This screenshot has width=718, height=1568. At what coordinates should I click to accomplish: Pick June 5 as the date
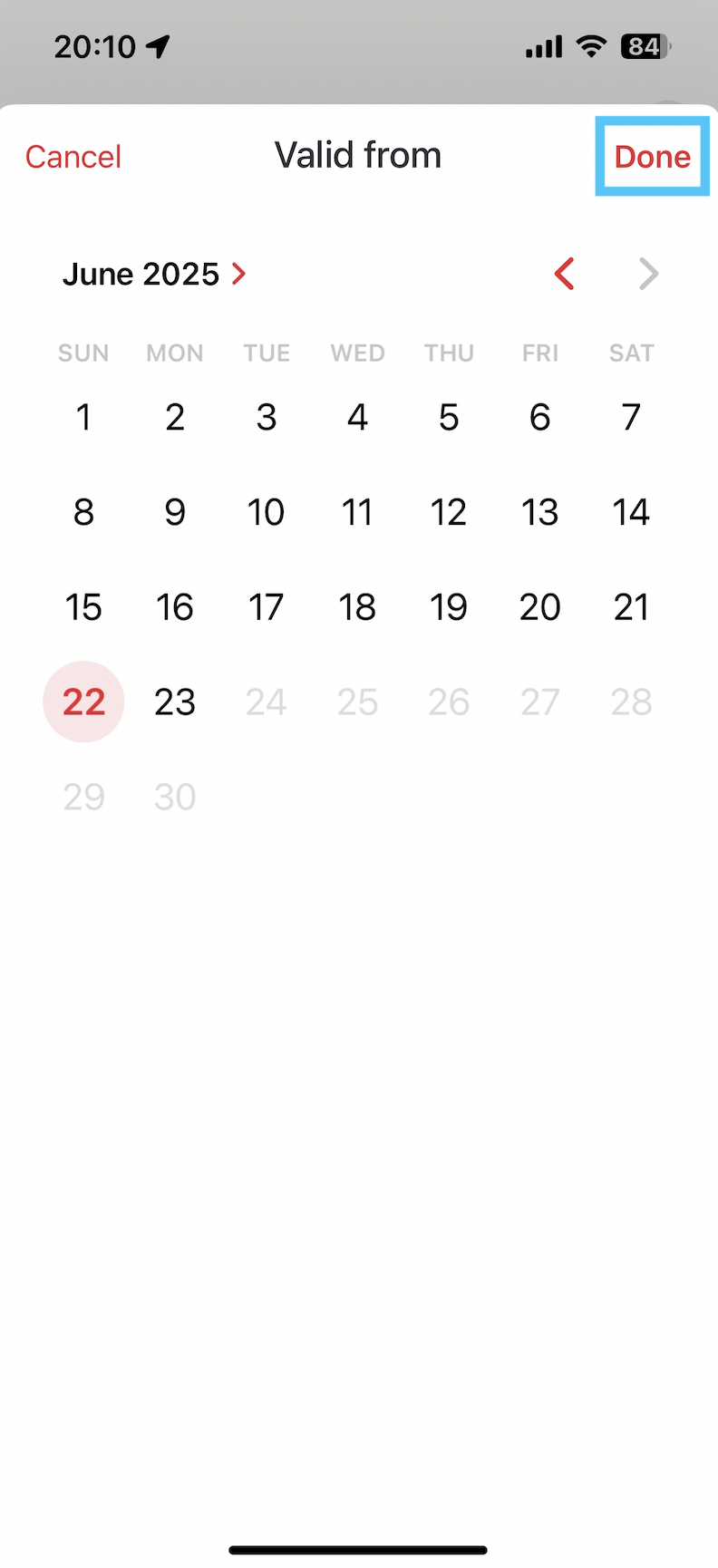pos(449,417)
